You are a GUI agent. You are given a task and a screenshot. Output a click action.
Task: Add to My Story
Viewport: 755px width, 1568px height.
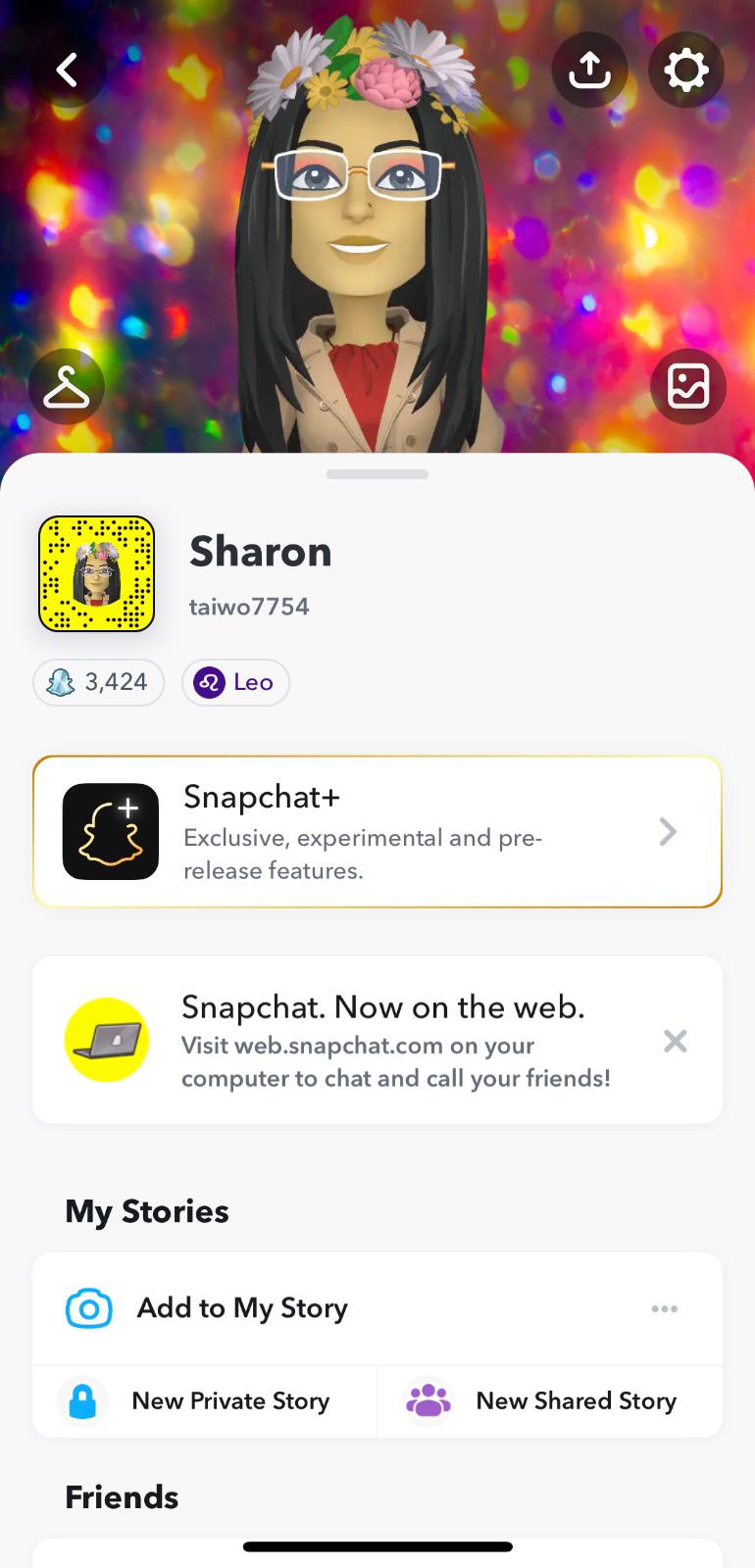pyautogui.click(x=242, y=1308)
